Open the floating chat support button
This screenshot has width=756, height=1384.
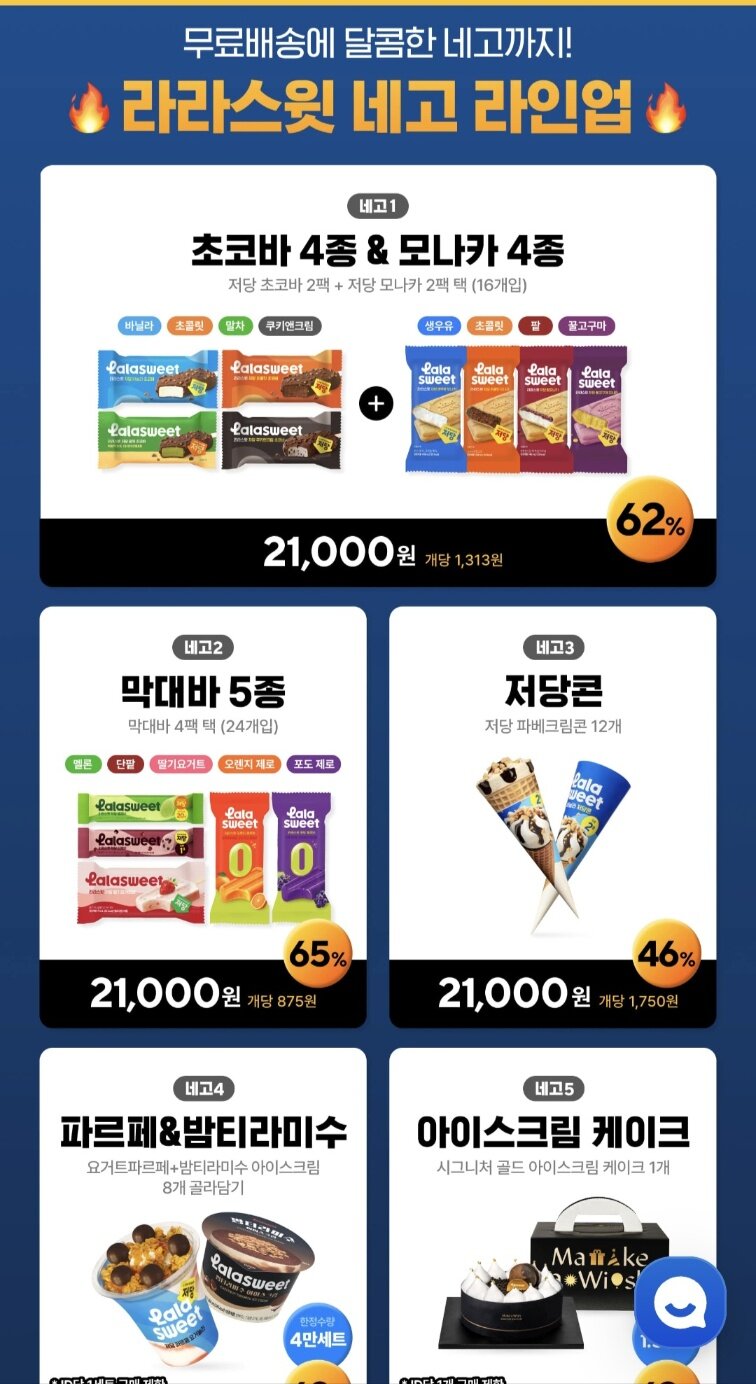680,1301
